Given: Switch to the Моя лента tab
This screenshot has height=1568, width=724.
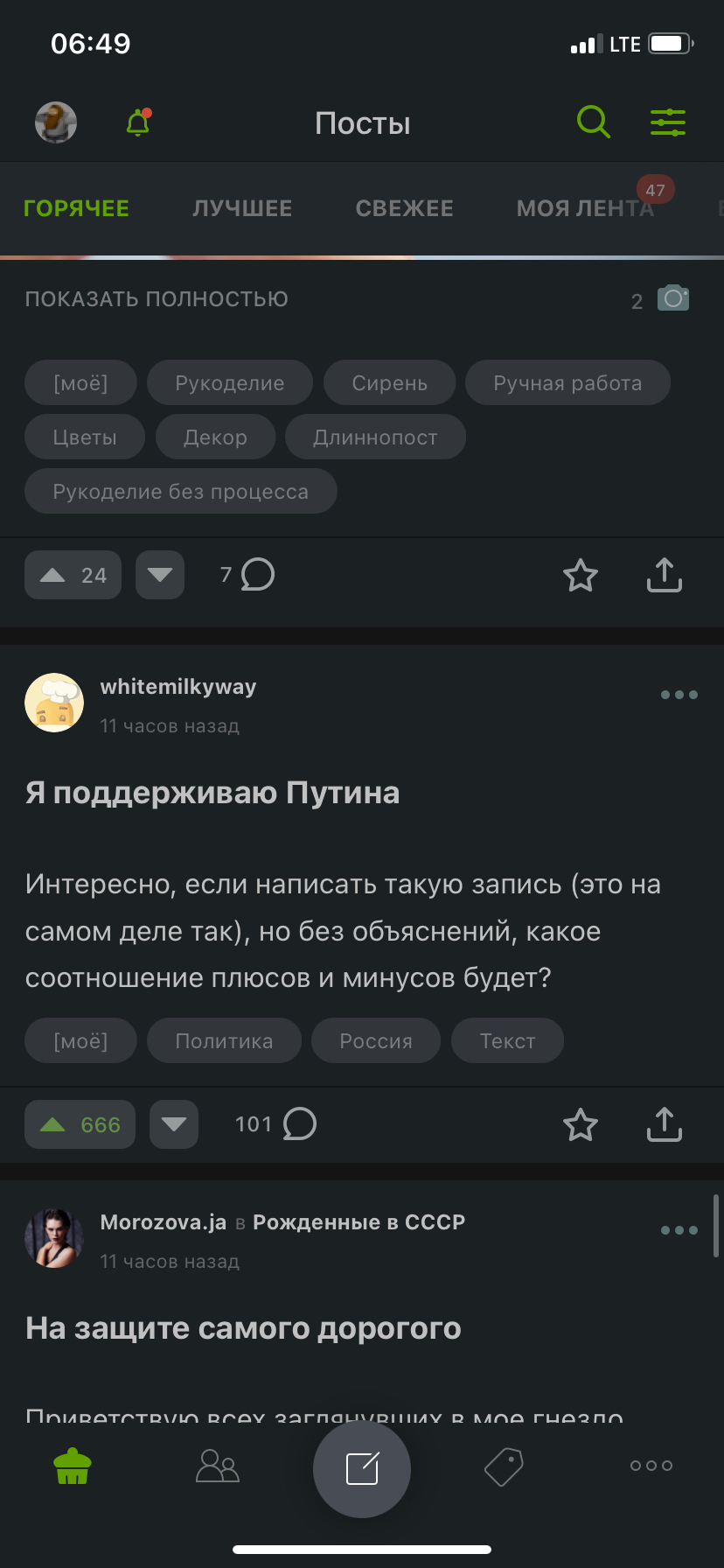Looking at the screenshot, I should pyautogui.click(x=584, y=208).
